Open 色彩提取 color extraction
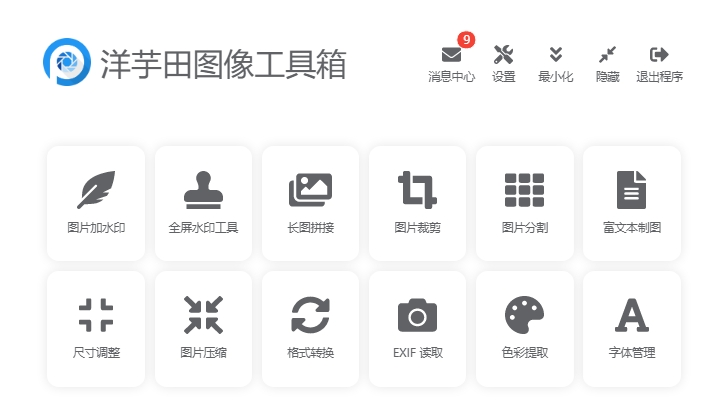The width and height of the screenshot is (722, 412). [x=524, y=328]
